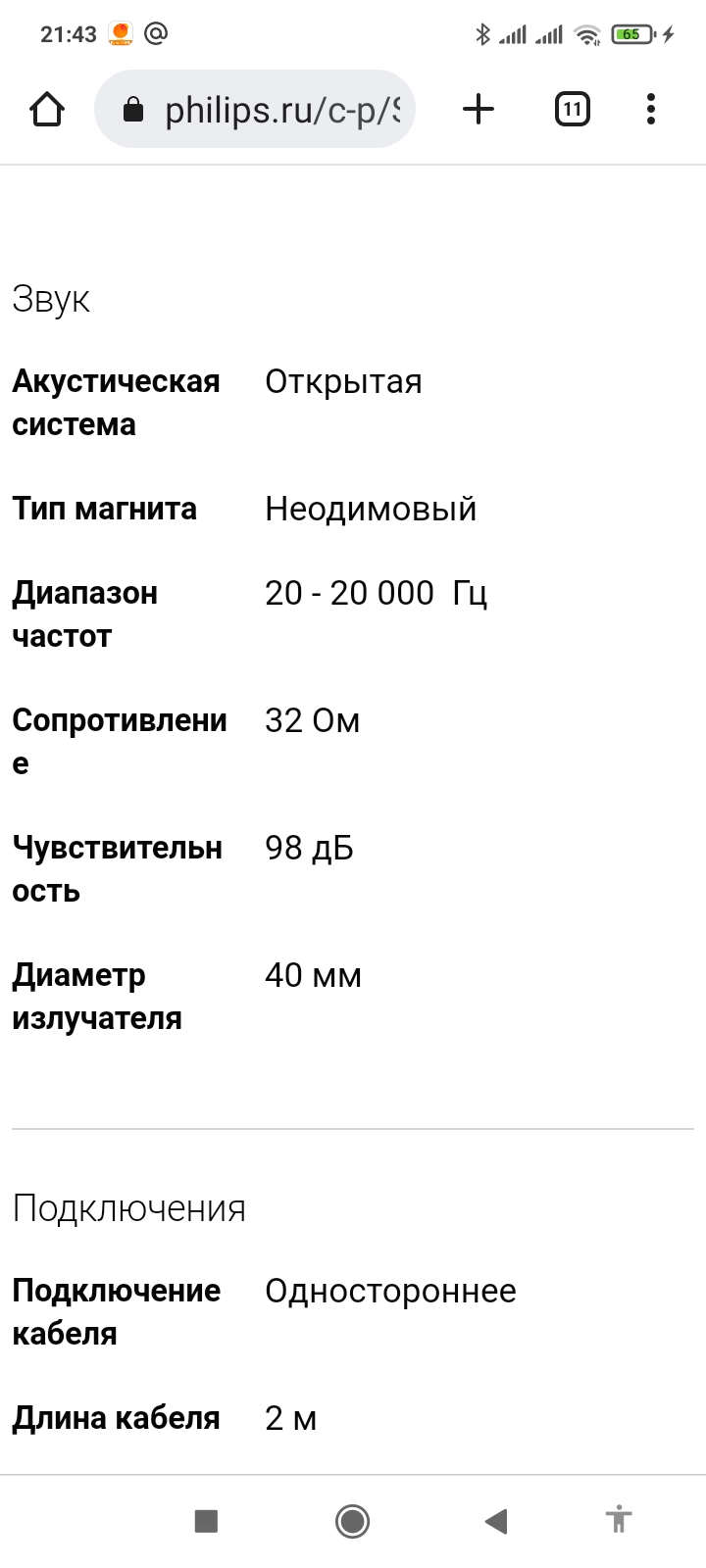Viewport: 706px width, 1568px height.
Task: Open the accessibility shortcut button
Action: pos(618,1521)
